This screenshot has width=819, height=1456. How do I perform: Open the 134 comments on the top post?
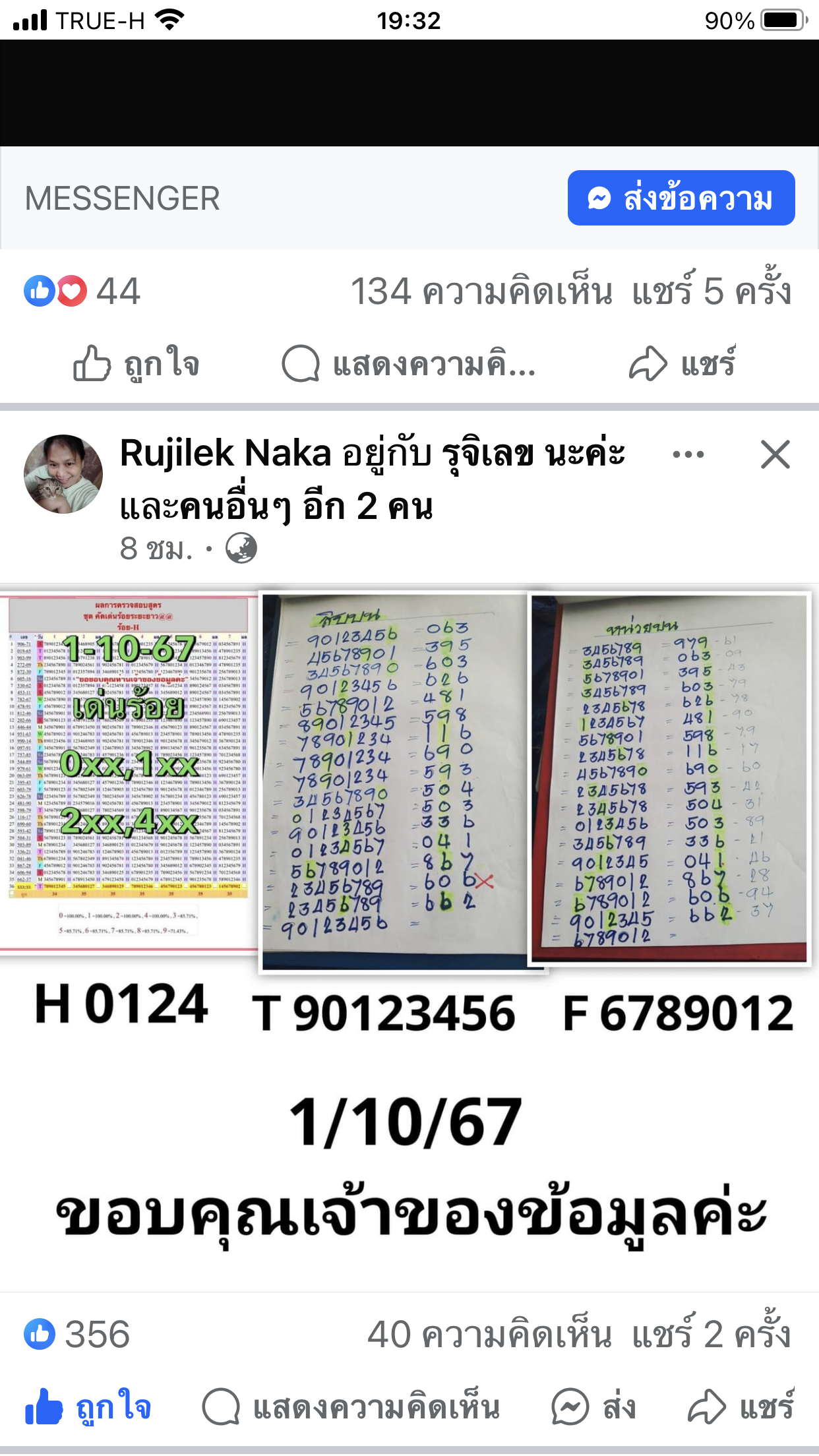pos(481,291)
